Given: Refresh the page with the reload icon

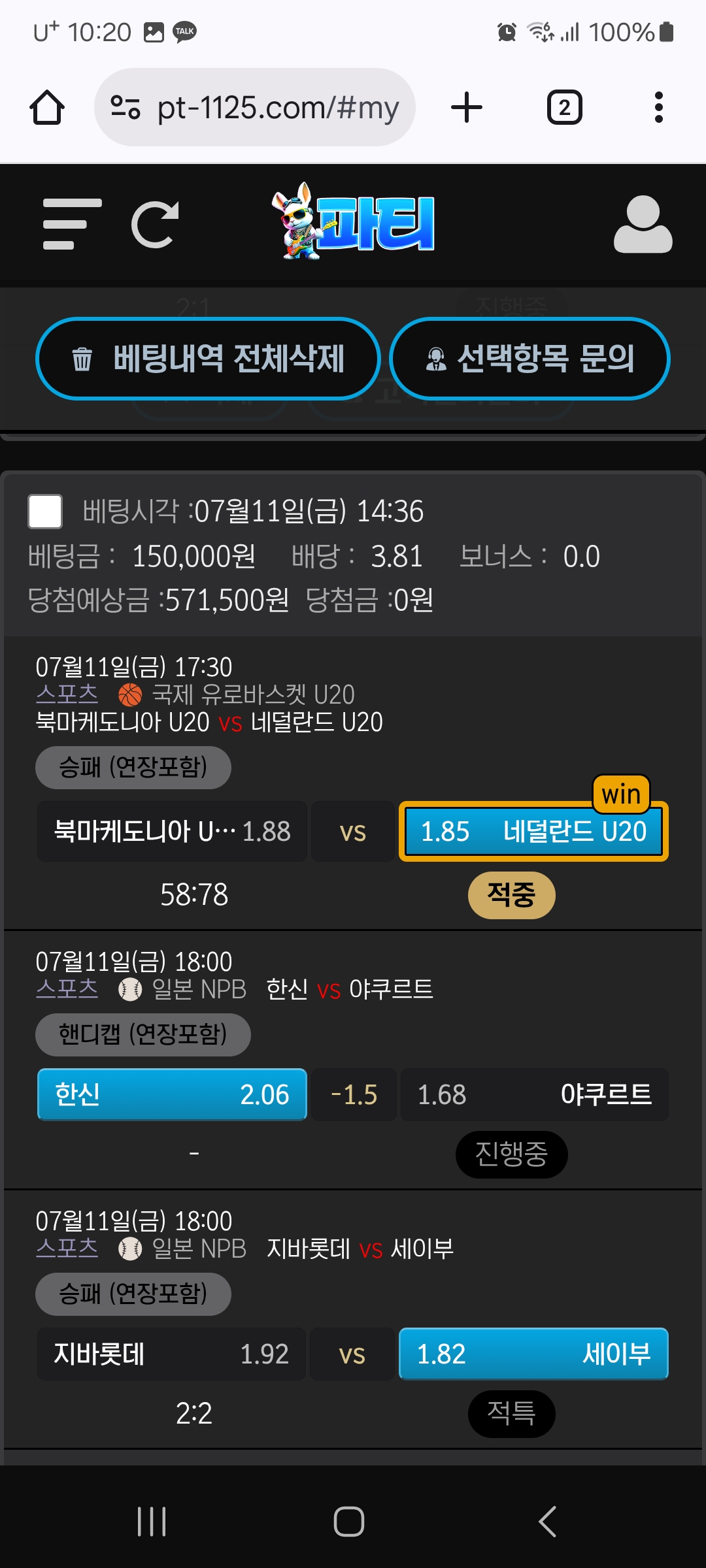Looking at the screenshot, I should click(155, 224).
